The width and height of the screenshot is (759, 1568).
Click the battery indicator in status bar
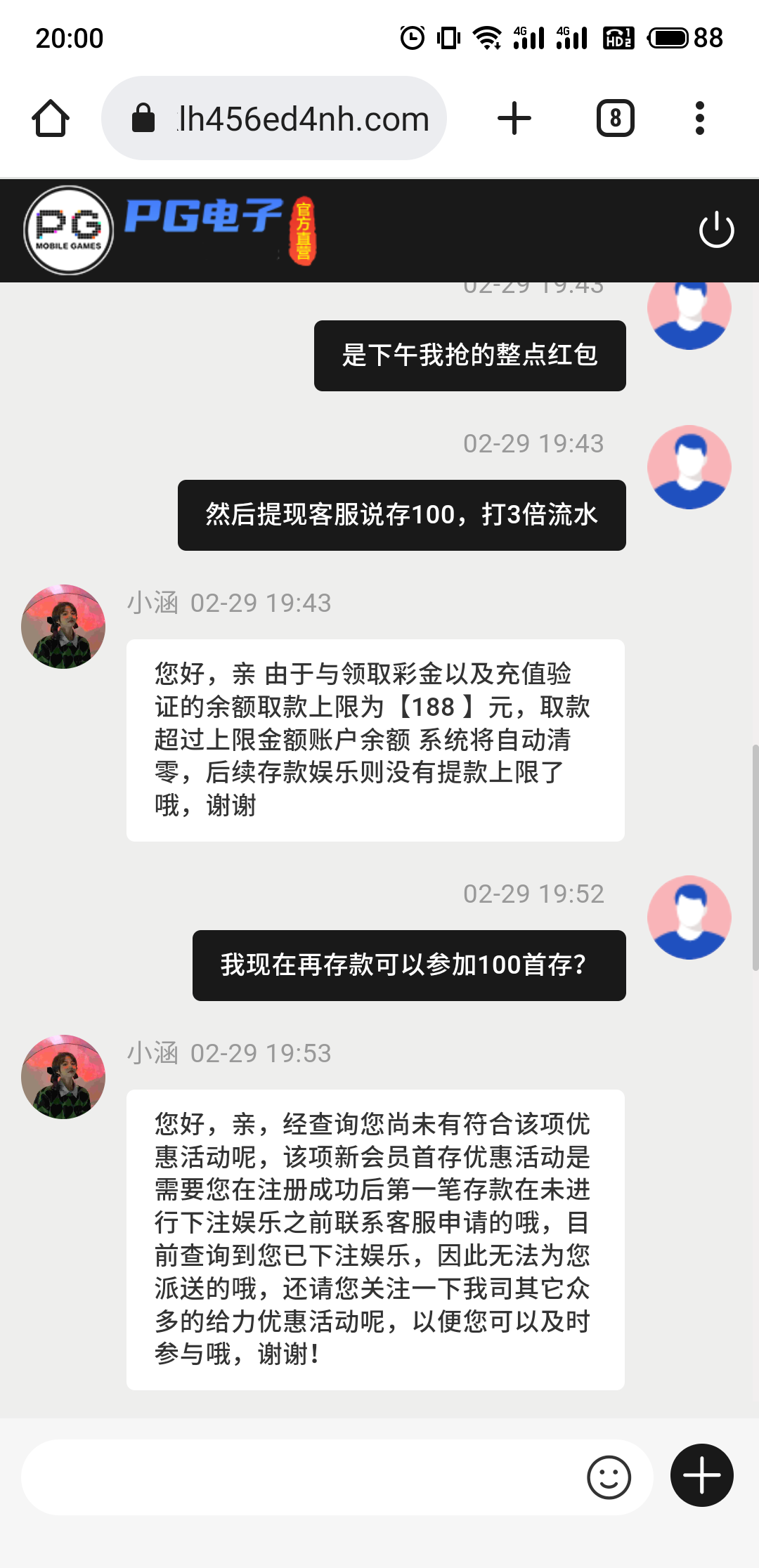pos(668,39)
